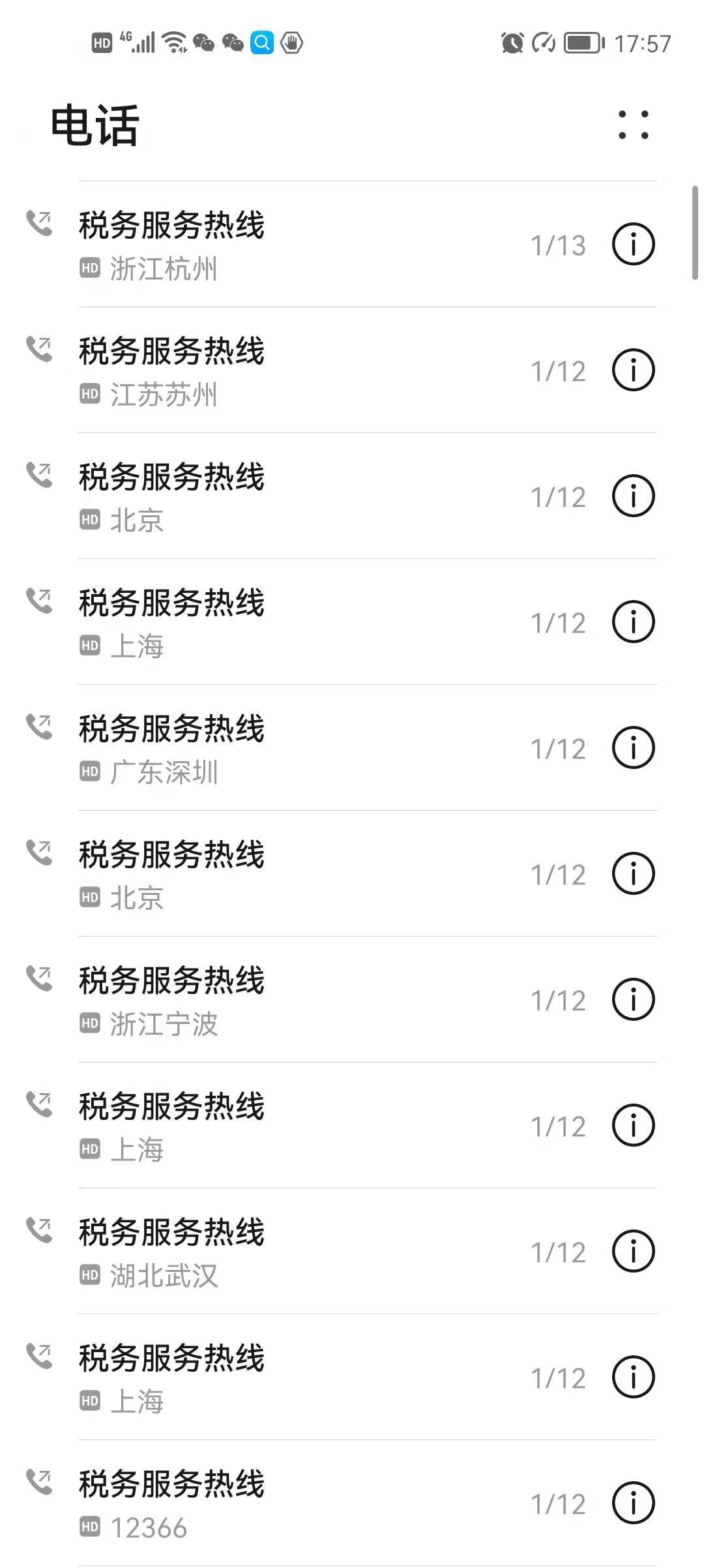Open details for the 12366 call
This screenshot has width=704, height=1568.
click(x=633, y=1503)
